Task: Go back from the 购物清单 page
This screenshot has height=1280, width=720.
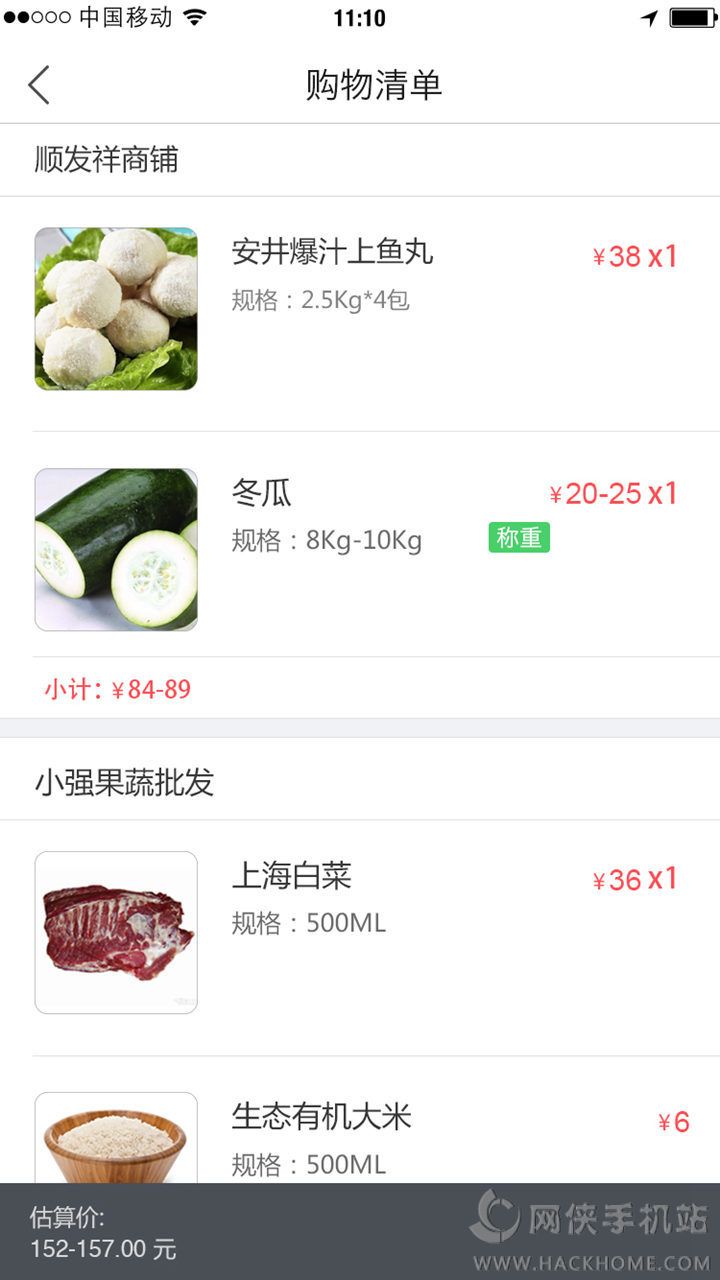Action: 39,85
